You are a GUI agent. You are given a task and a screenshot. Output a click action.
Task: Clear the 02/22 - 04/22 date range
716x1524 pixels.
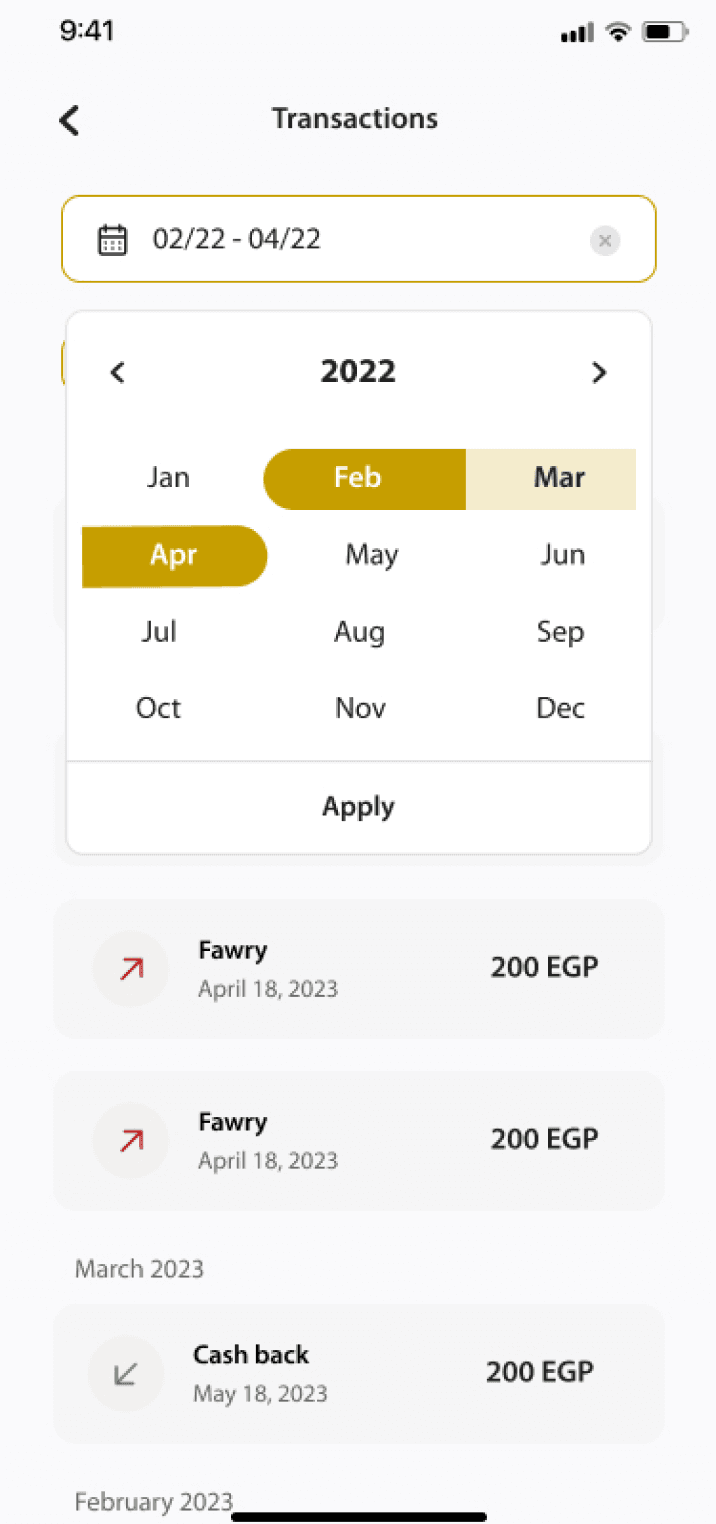(x=604, y=240)
